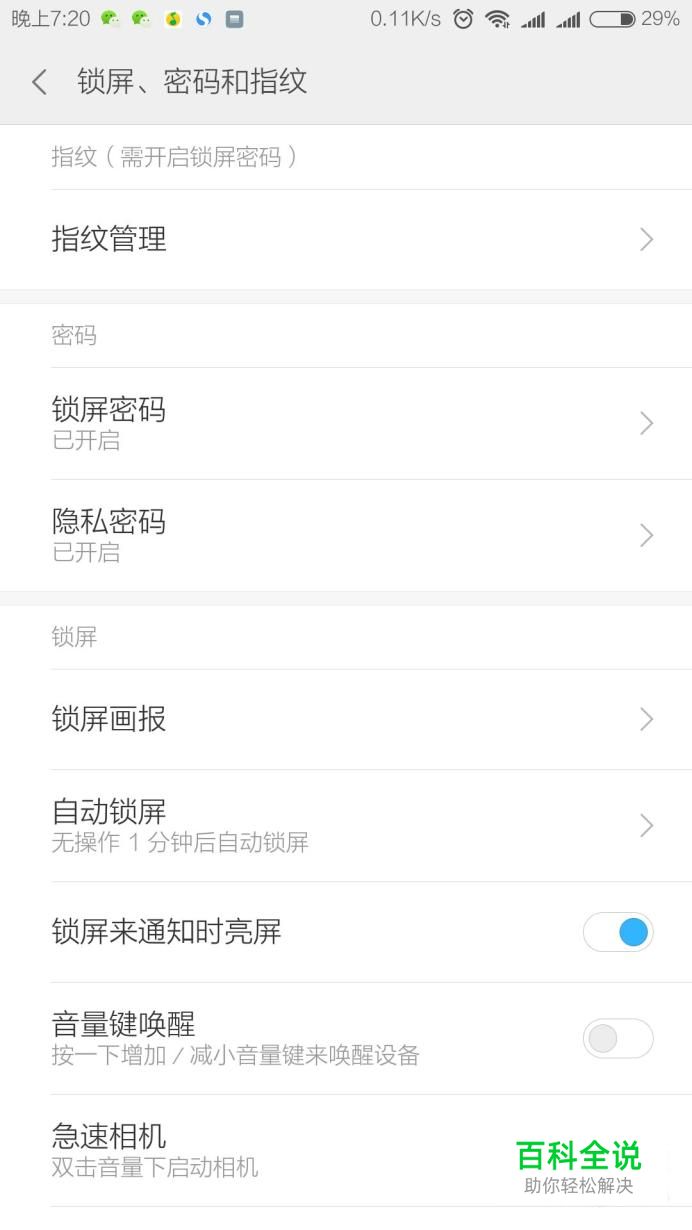Disable 锁屏来通知时亮屏 switch
692x1230 pixels.
pyautogui.click(x=618, y=933)
